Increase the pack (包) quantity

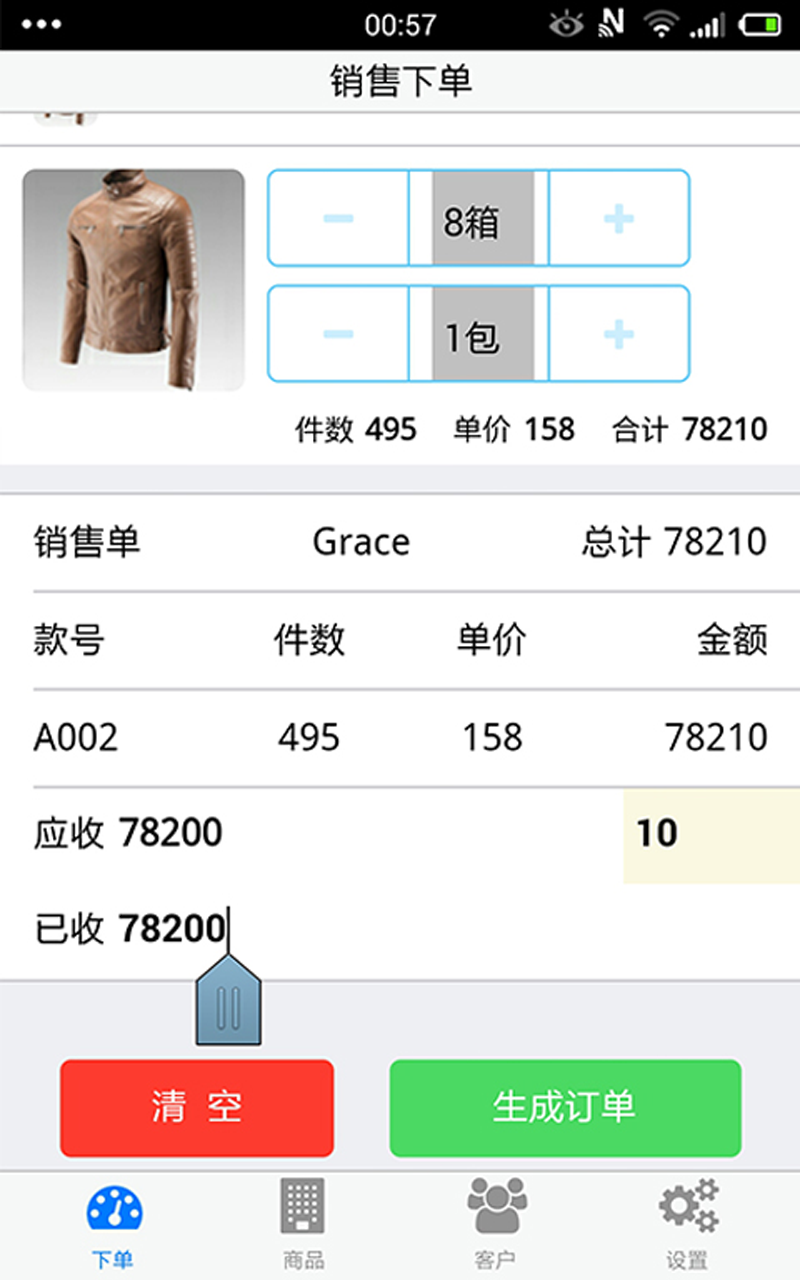tap(619, 334)
